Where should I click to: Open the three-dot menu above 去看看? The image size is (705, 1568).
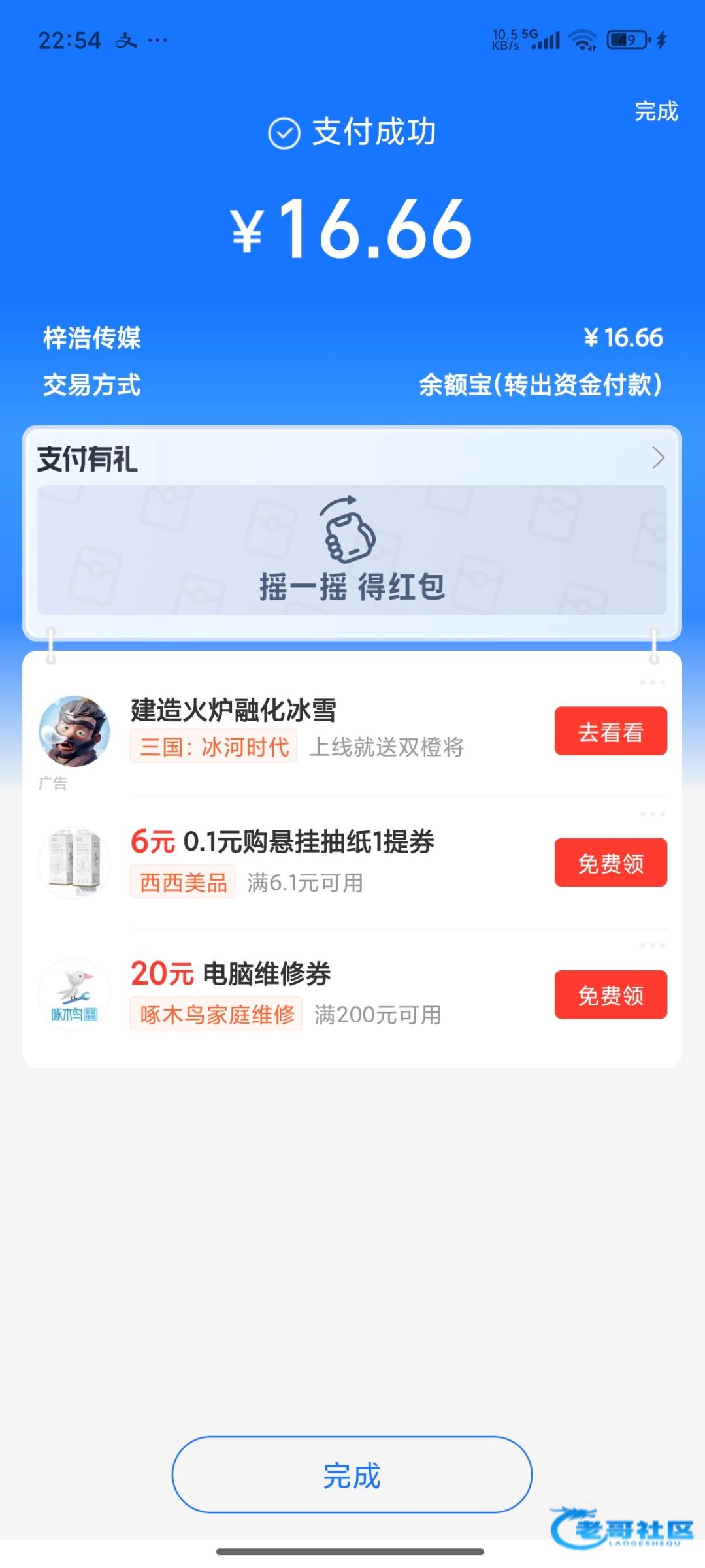tap(652, 683)
